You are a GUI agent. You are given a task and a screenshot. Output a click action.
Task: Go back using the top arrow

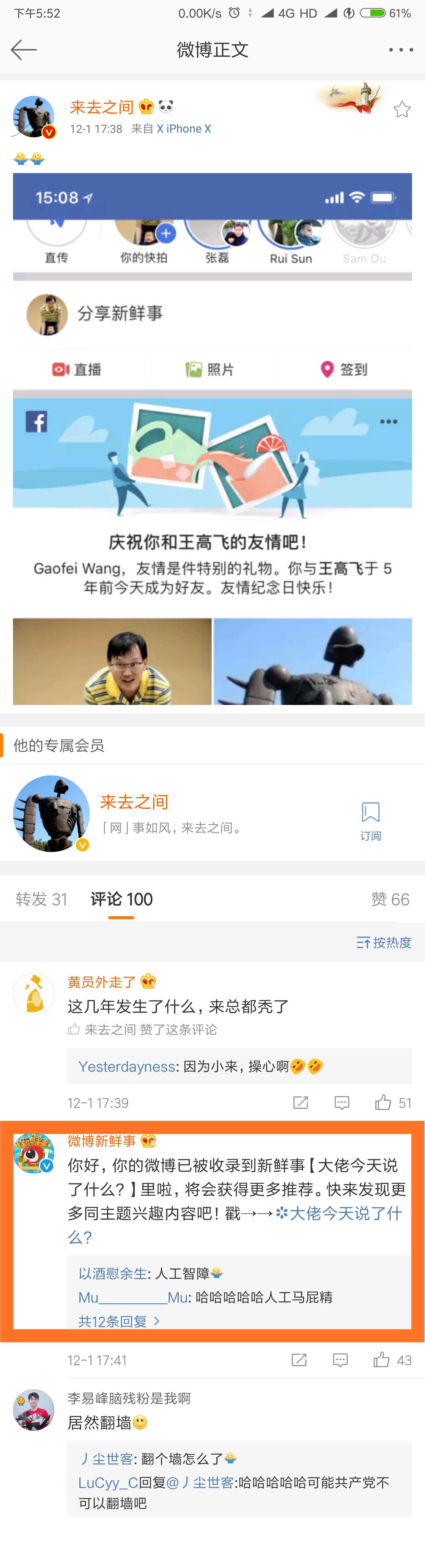pyautogui.click(x=24, y=50)
